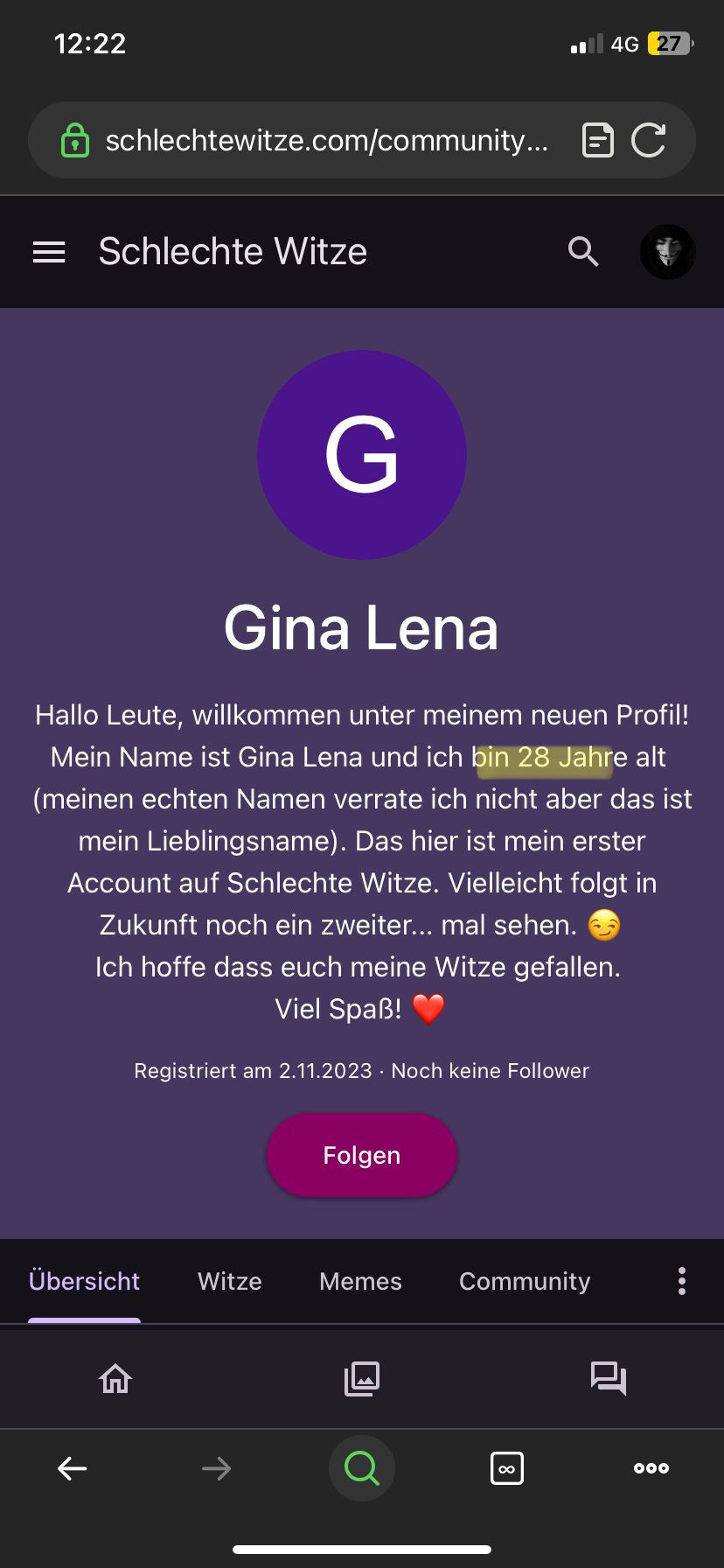724x1568 pixels.
Task: Open the profile tabs overflow menu
Action: (x=681, y=1281)
